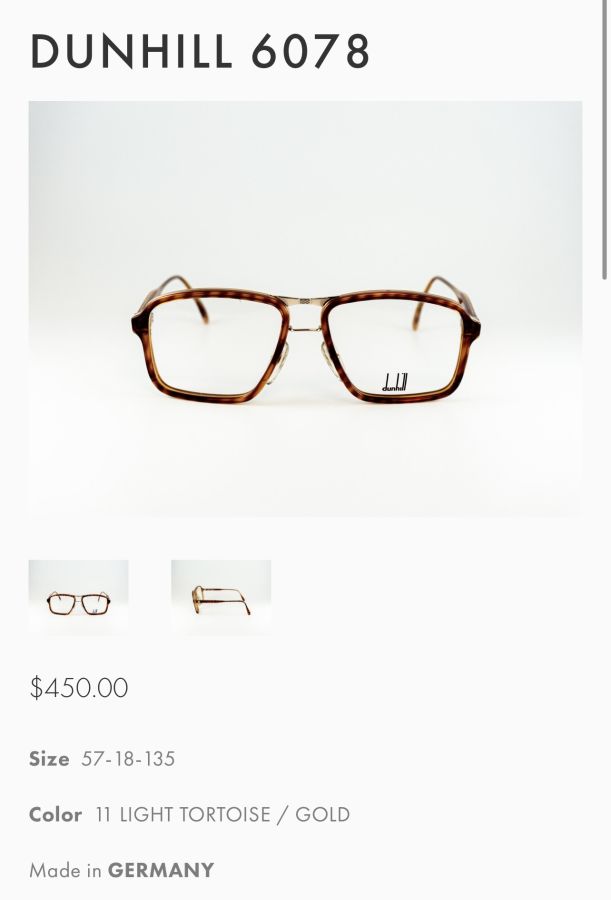The image size is (611, 900).
Task: Open the large Dunhill 6078 product photo
Action: (x=305, y=308)
